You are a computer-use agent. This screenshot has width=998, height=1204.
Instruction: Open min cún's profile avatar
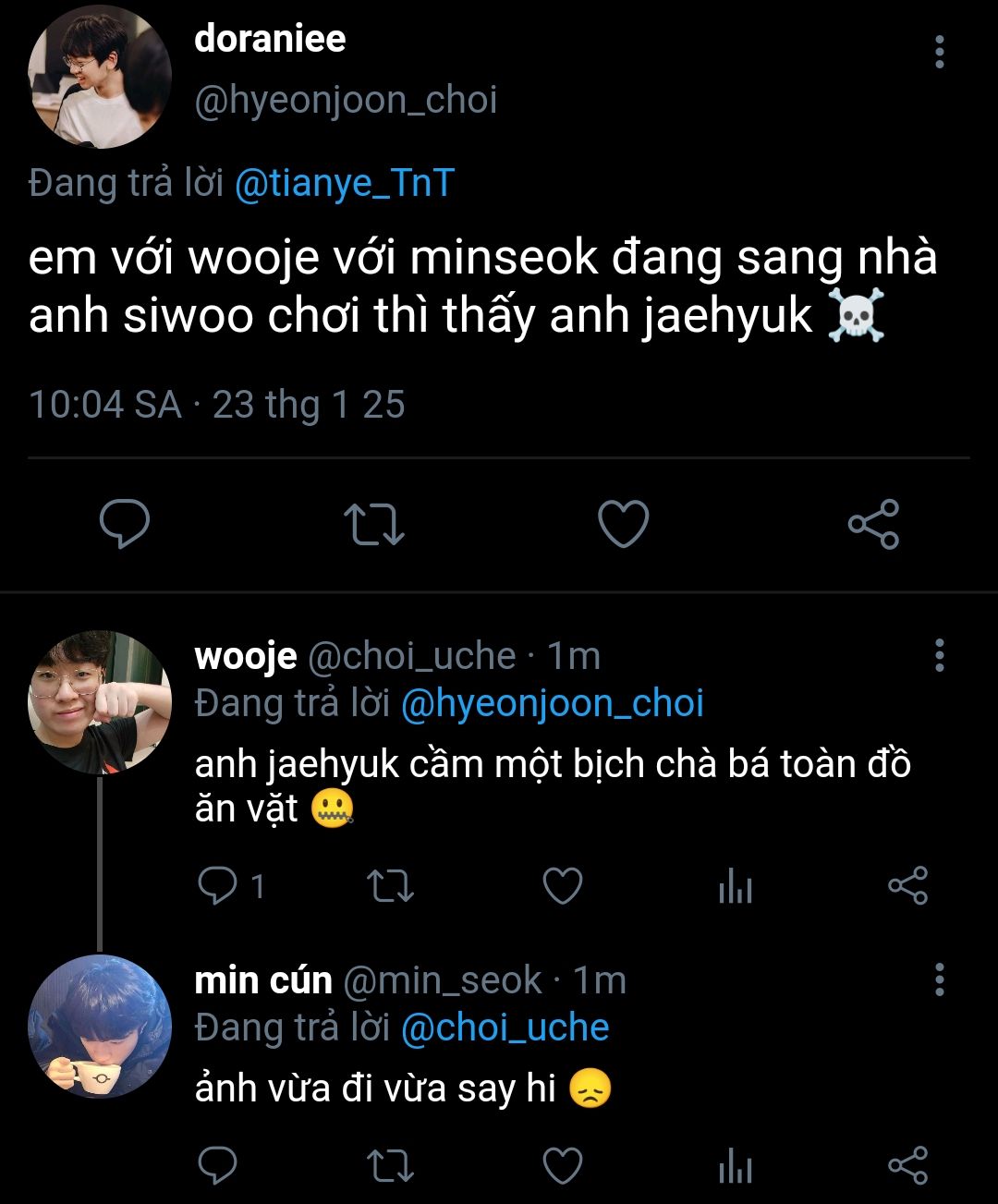click(100, 1026)
